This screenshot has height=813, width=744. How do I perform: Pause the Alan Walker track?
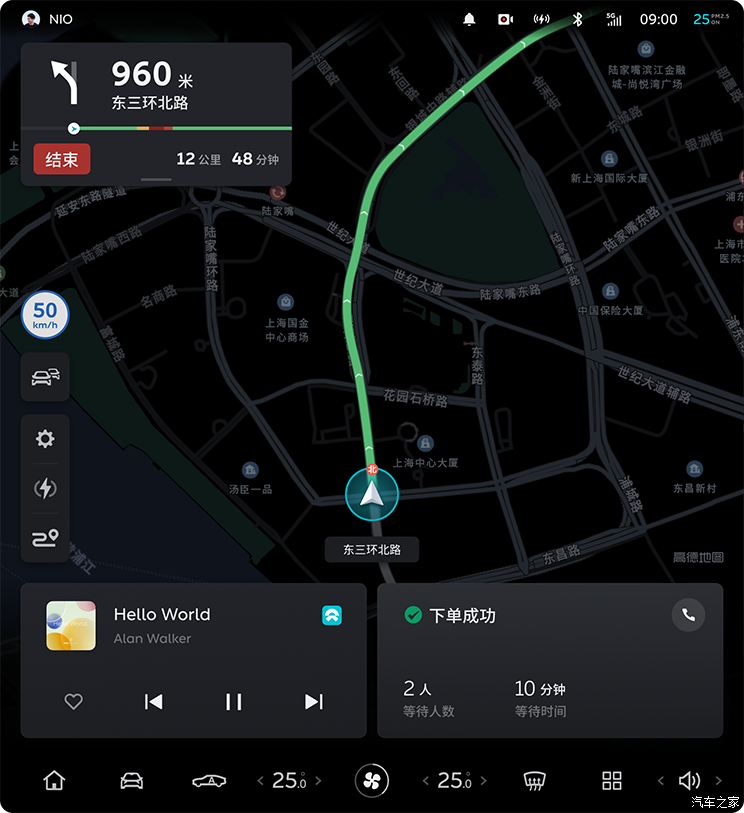point(234,701)
